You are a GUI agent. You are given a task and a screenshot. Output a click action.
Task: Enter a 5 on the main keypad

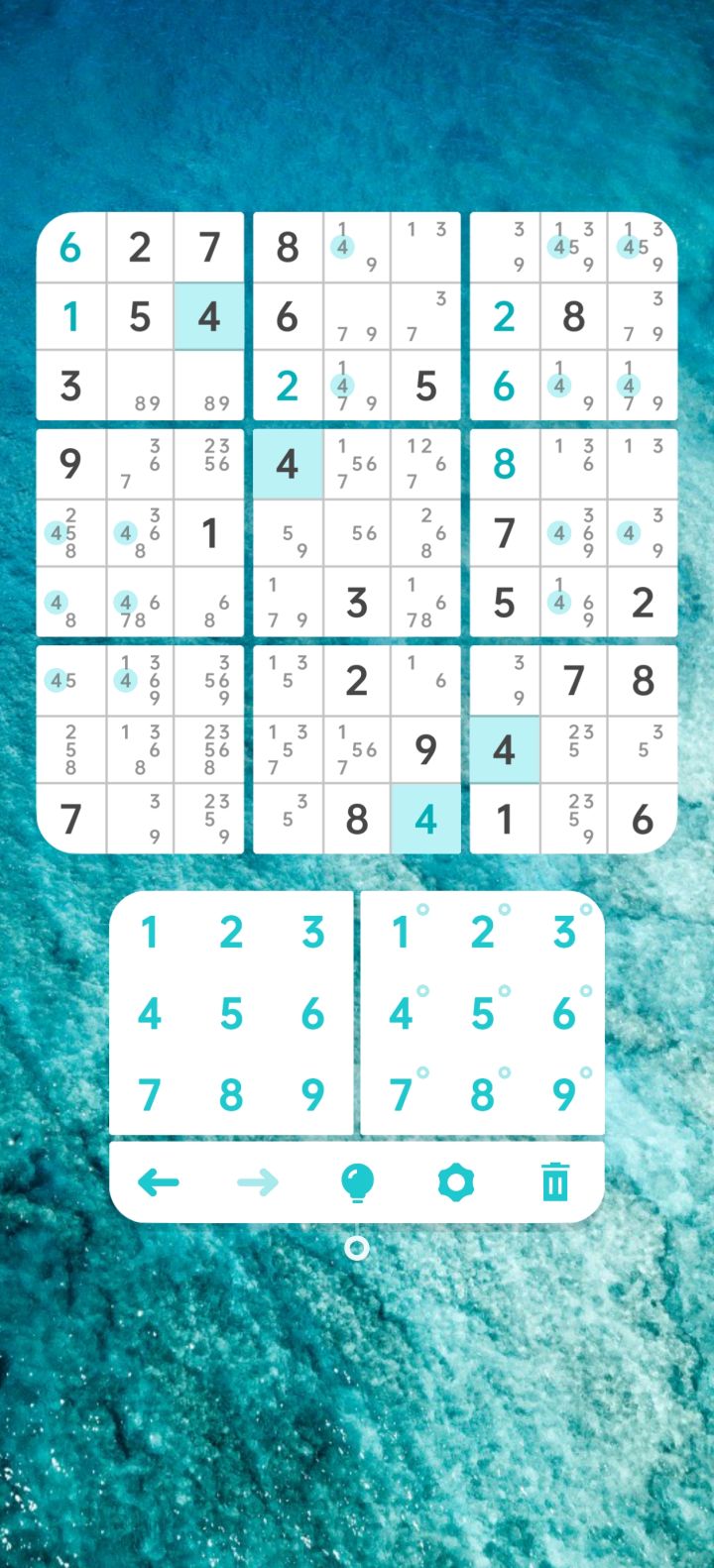(x=231, y=1013)
